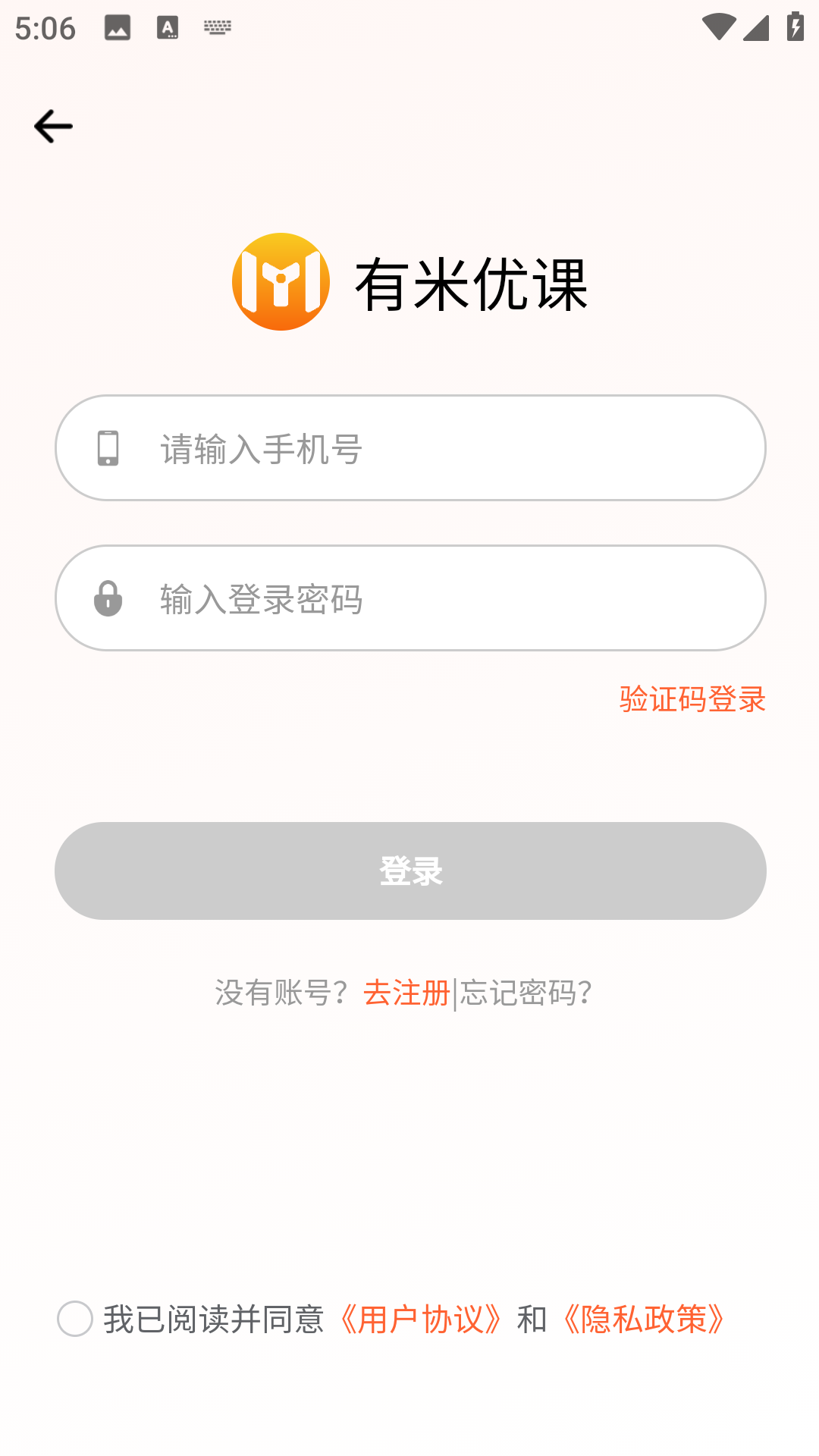This screenshot has height=1456, width=819.
Task: Click the lock icon in the password field
Action: pyautogui.click(x=108, y=598)
